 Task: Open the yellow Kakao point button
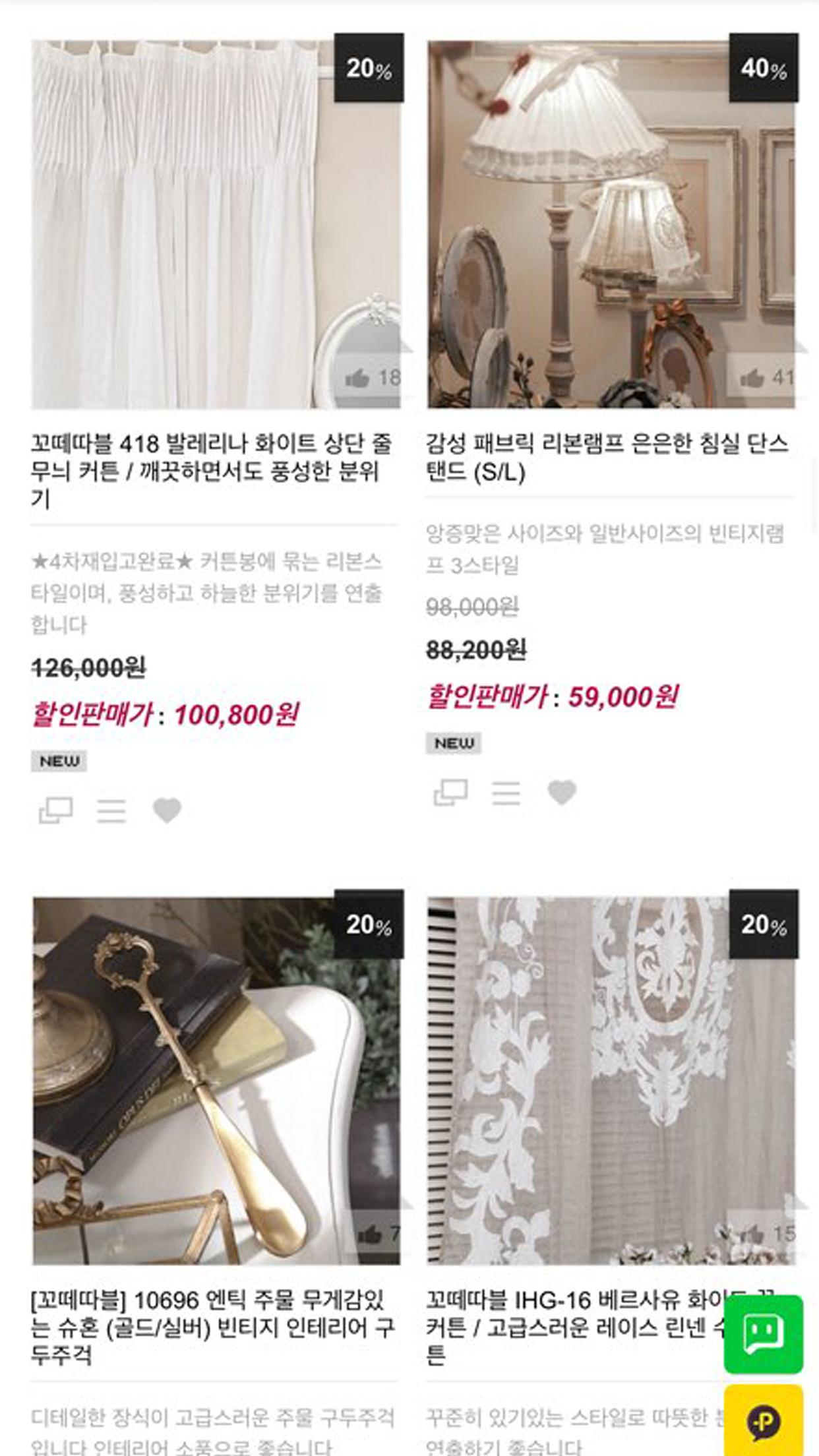point(764,1421)
